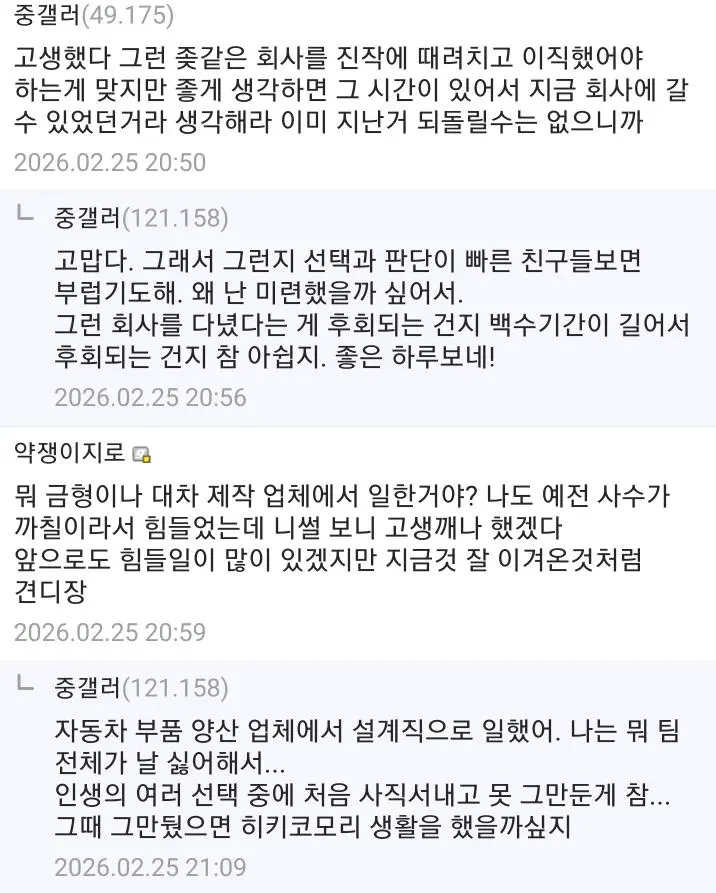Screen dimensions: 716x893
Task: Tap the gallog icon beside 약쟁이지로
Action: tap(142, 455)
